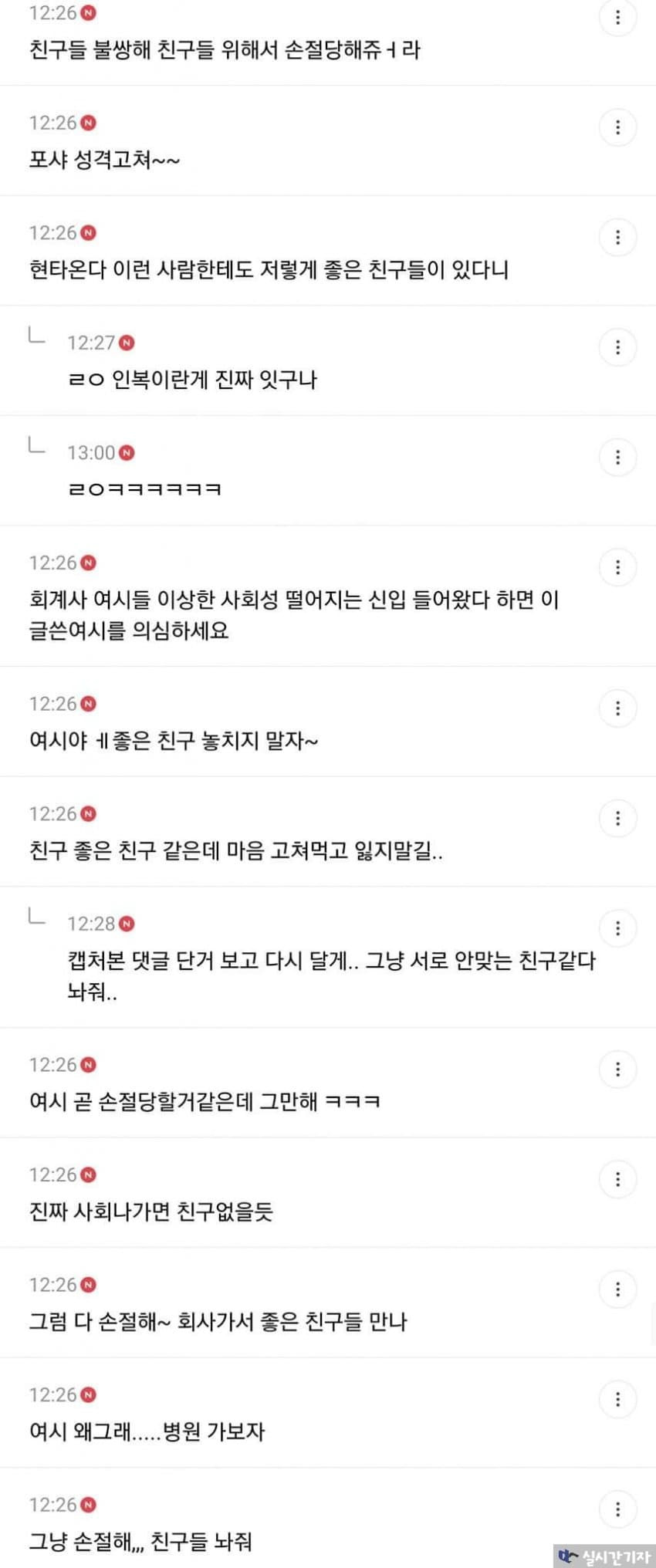Open the menu for the '현타온다 이런 사람한테도' comment
The width and height of the screenshot is (656, 1568).
(x=617, y=238)
